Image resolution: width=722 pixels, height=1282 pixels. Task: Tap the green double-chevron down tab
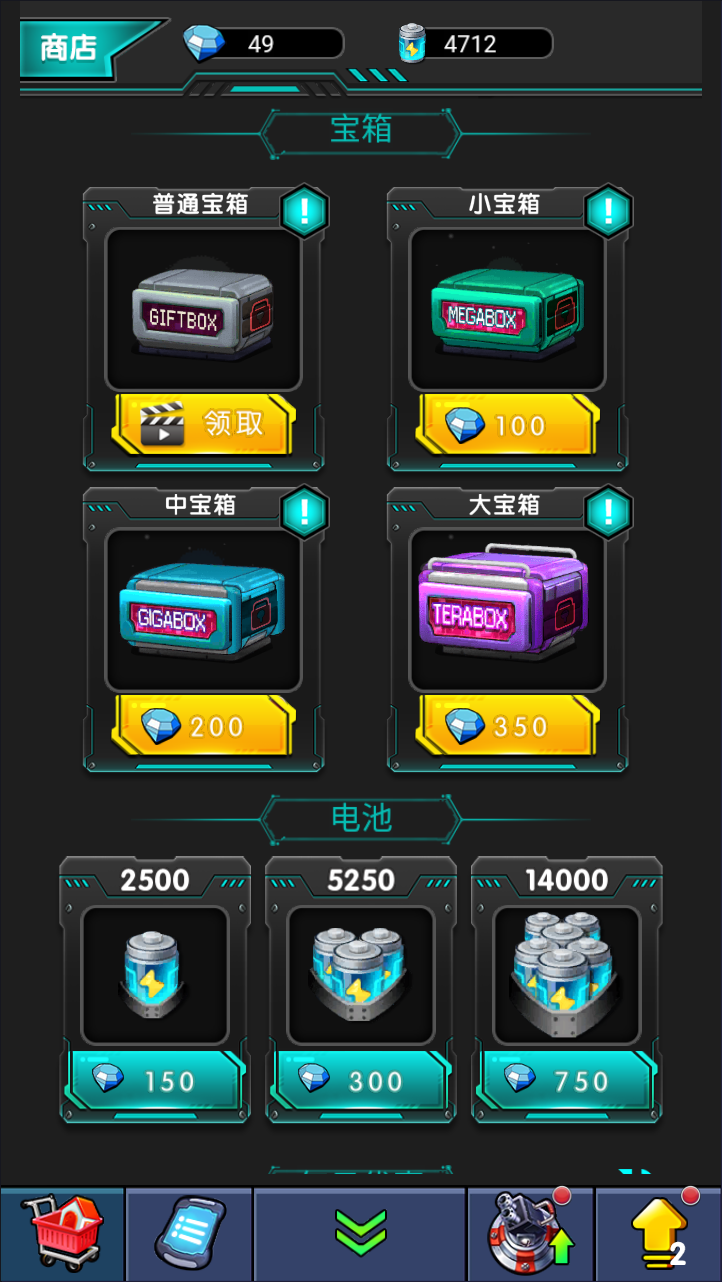360,1234
